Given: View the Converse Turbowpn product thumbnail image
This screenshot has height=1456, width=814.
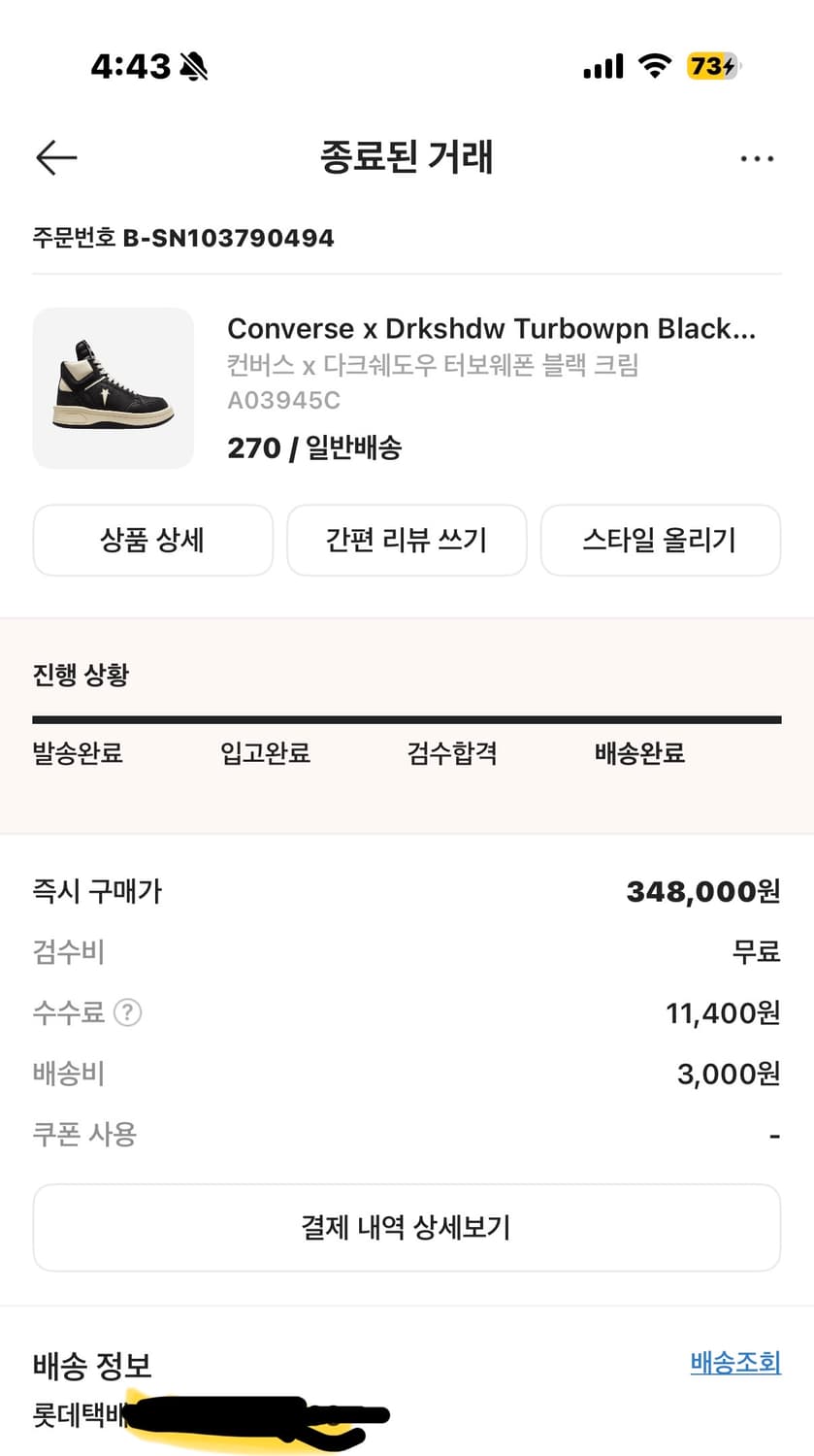Looking at the screenshot, I should (113, 387).
